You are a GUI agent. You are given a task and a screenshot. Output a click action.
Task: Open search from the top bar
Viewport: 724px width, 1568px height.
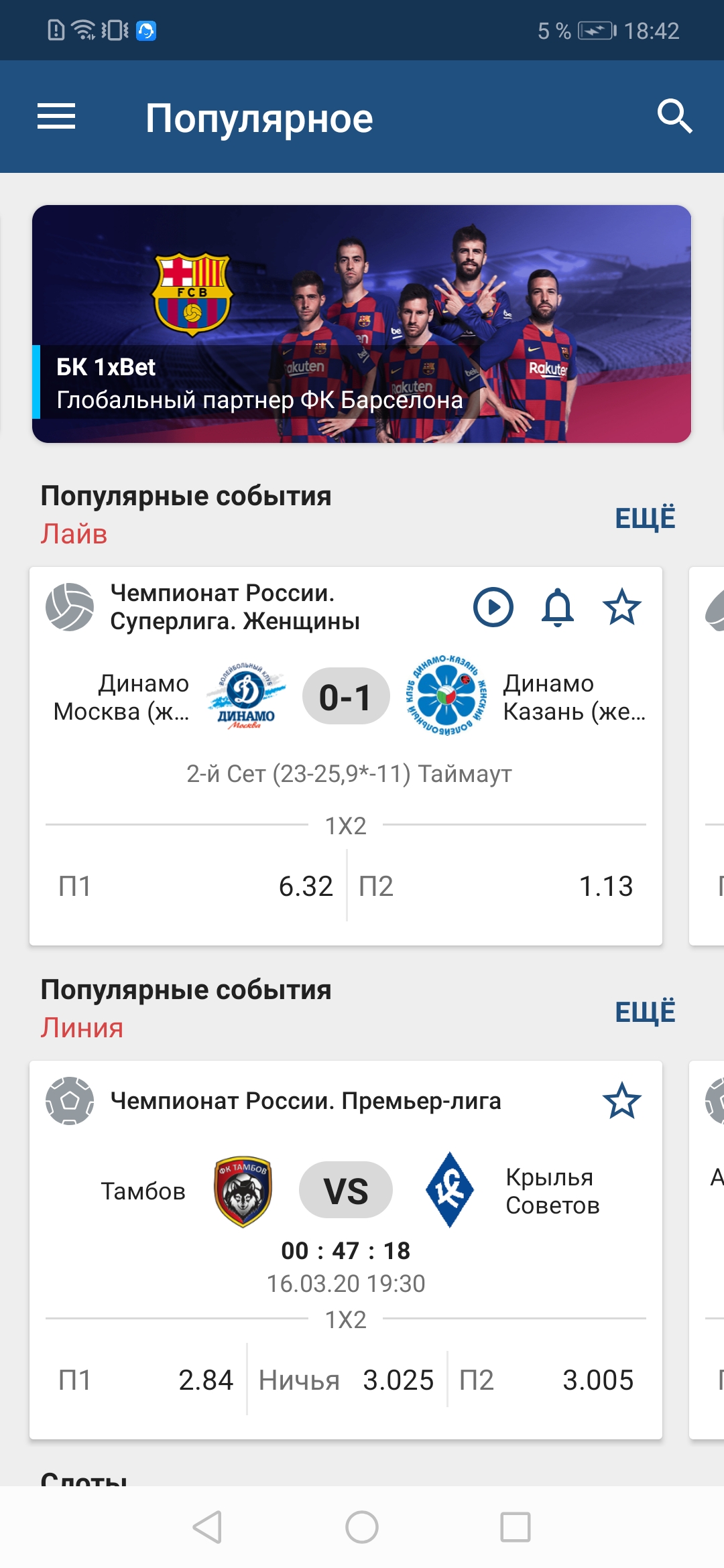(674, 117)
